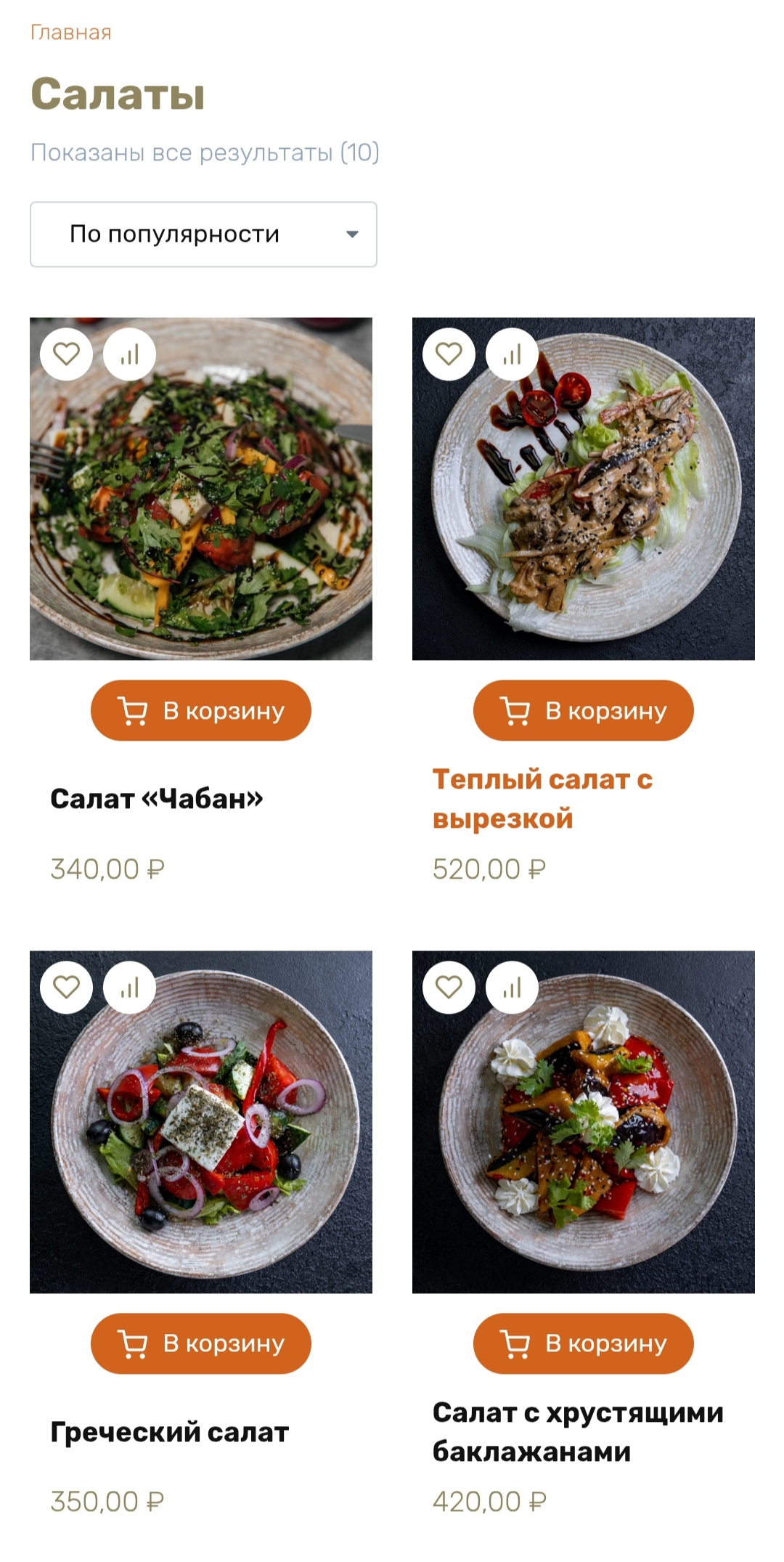
Task: Order Греческий салат with В корзину
Action: point(201,1343)
